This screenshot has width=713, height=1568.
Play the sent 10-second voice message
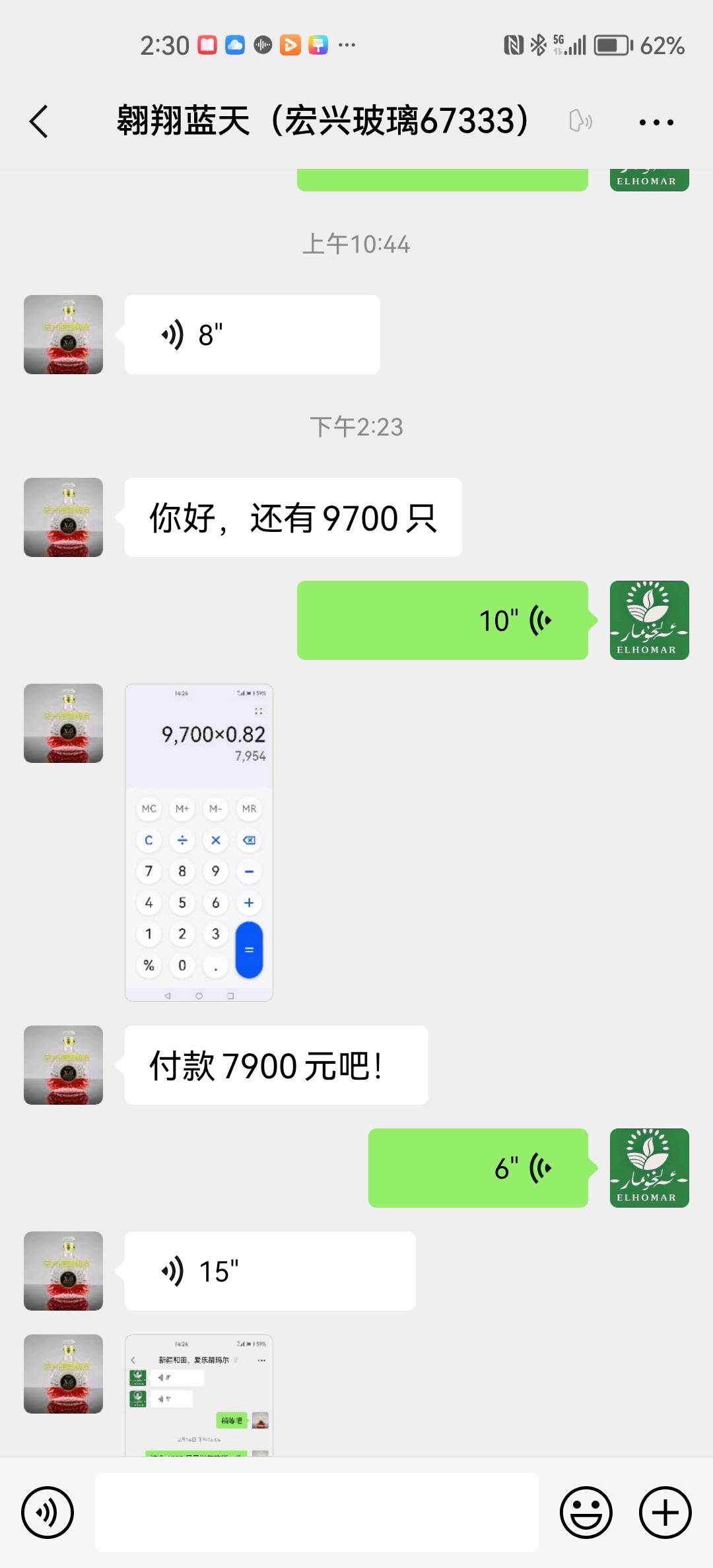pos(442,620)
